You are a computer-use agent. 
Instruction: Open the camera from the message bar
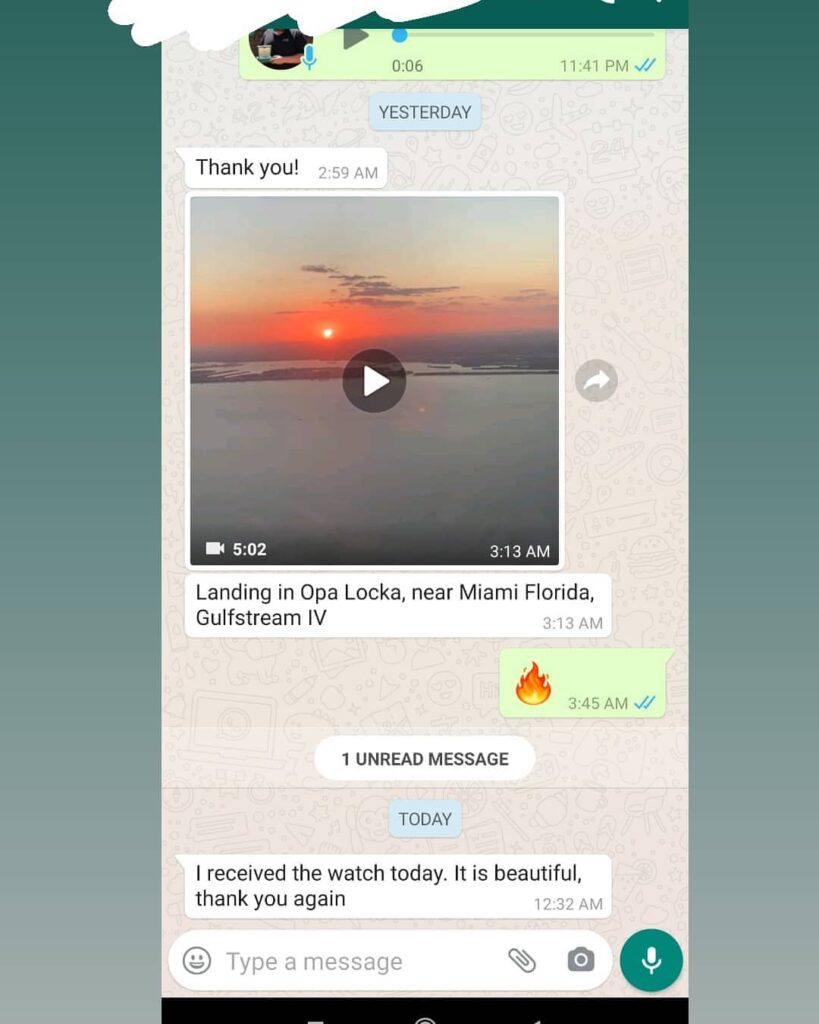pos(581,961)
